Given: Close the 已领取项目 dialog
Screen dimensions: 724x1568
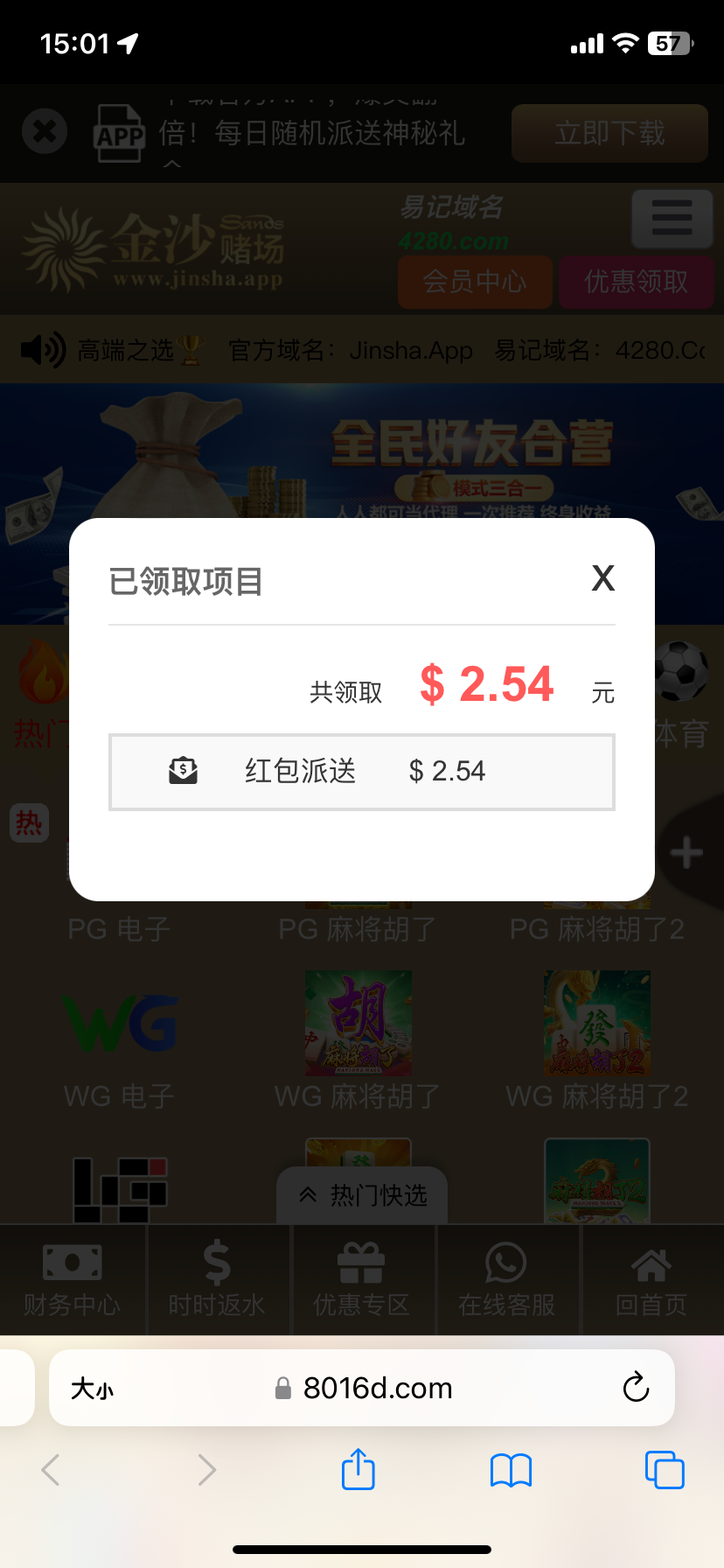Looking at the screenshot, I should pyautogui.click(x=603, y=578).
